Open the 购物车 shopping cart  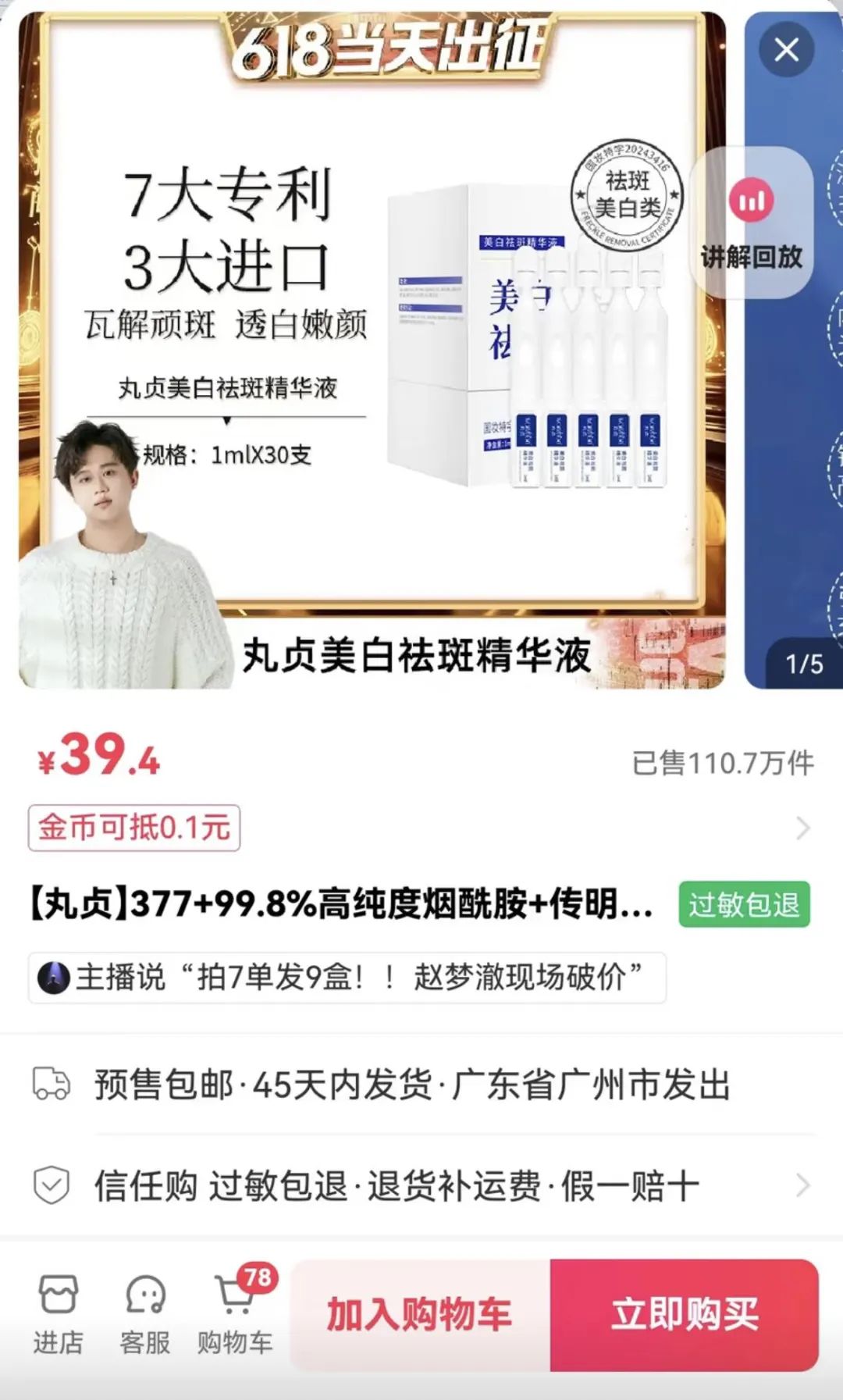tap(235, 1315)
